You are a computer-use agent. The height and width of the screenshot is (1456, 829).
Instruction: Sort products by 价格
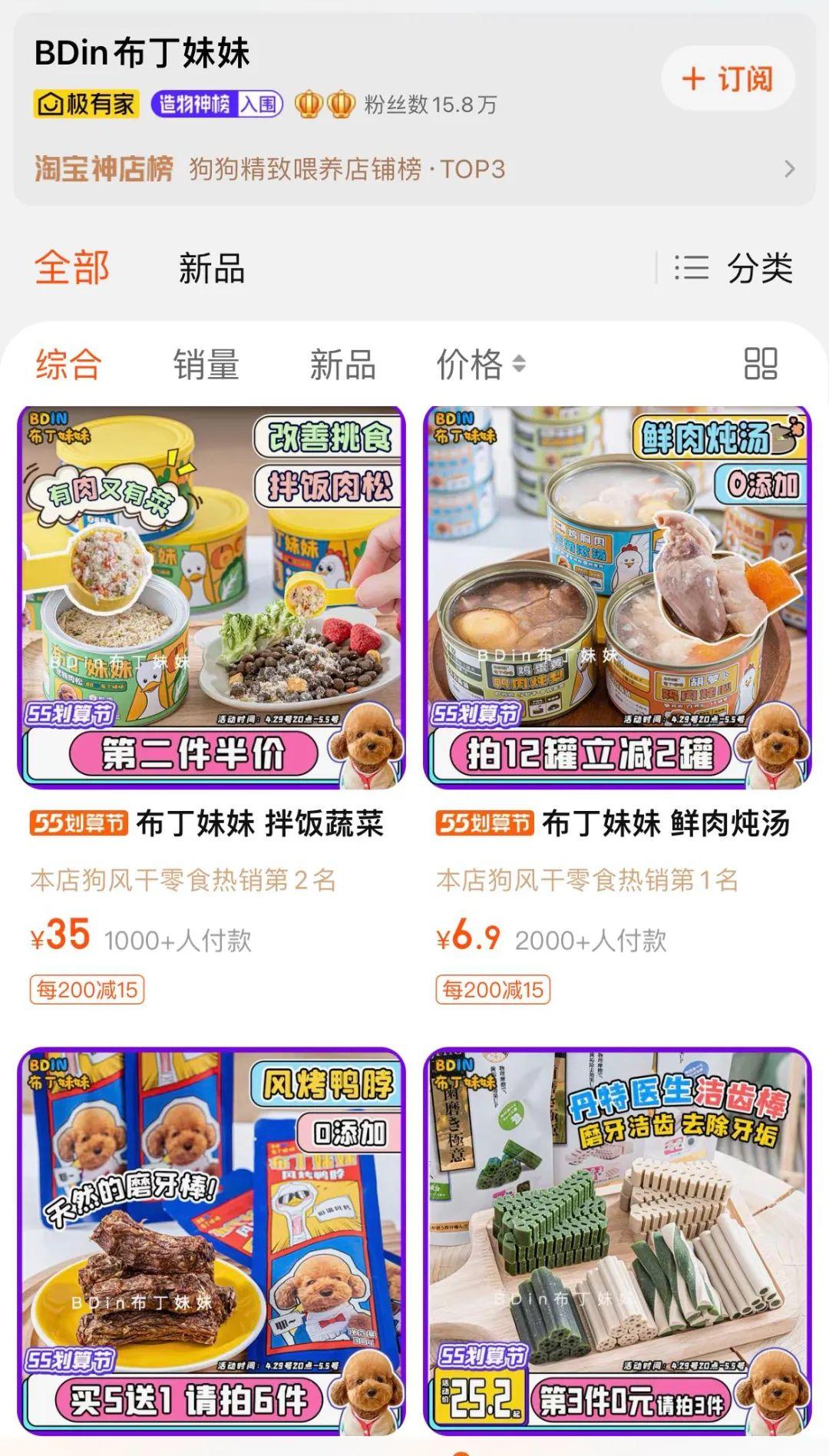click(x=480, y=364)
